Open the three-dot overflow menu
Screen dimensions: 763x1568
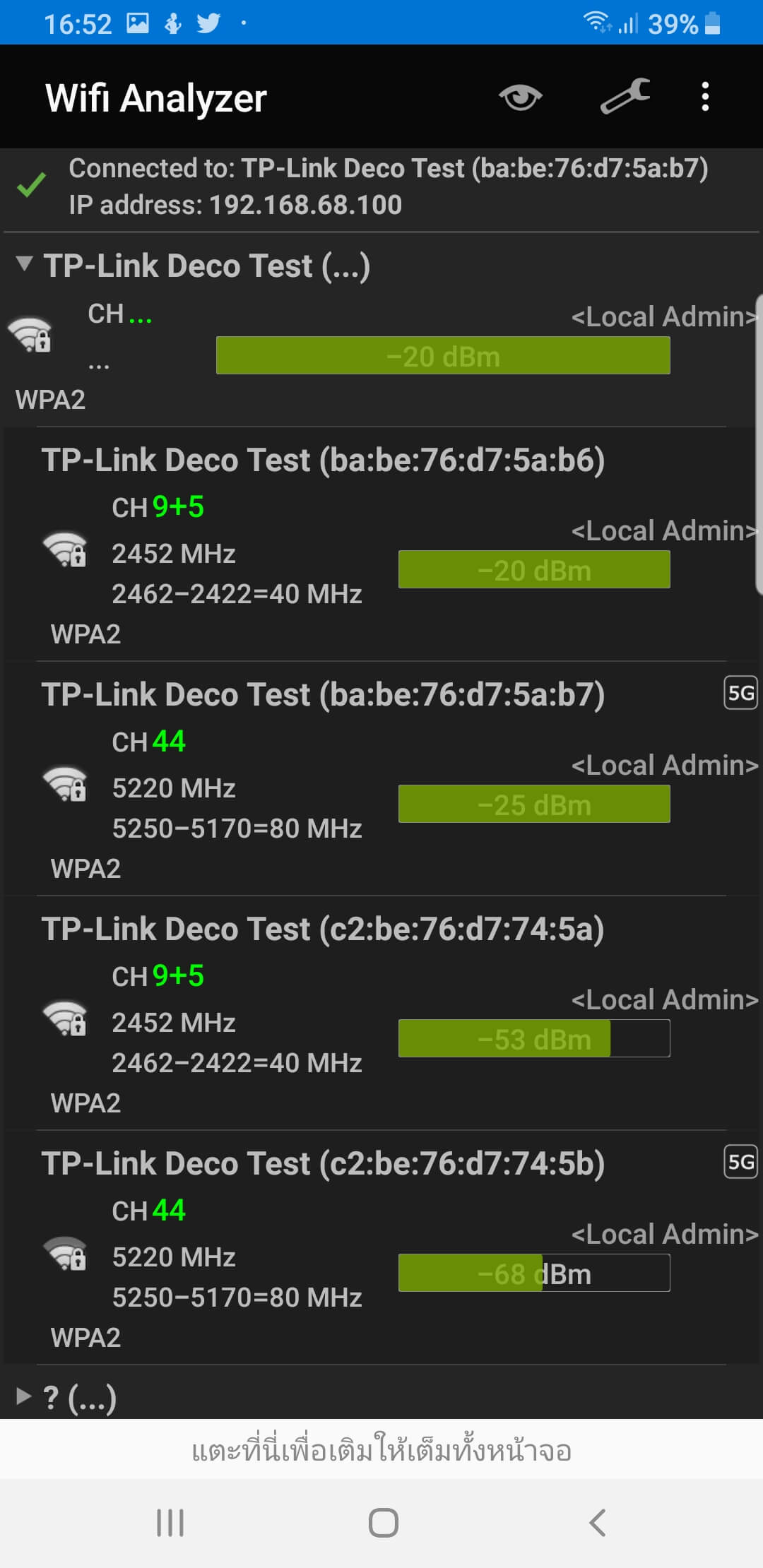tap(705, 97)
